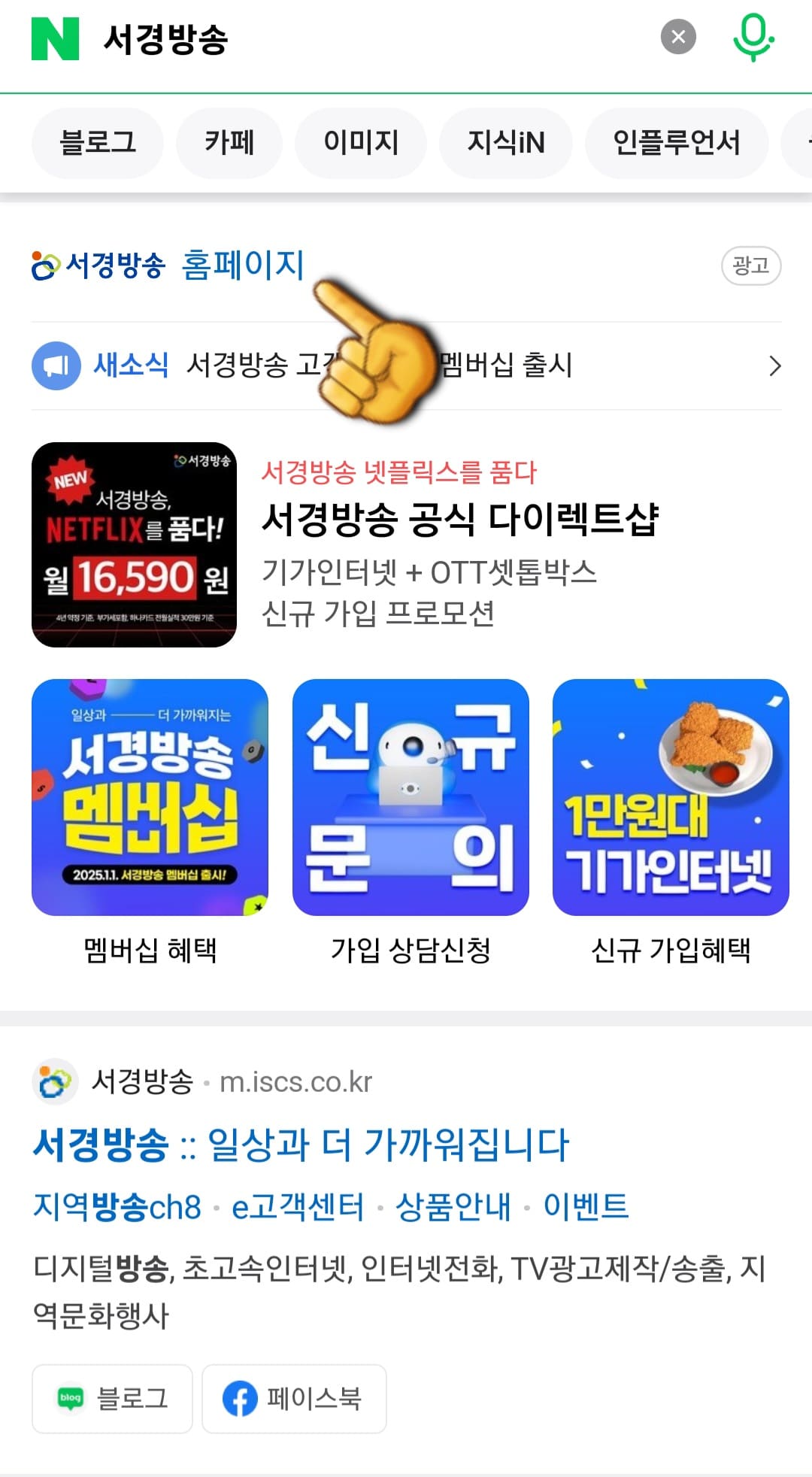Click the Netflix 월 16,590원 ad banner
The height and width of the screenshot is (1477, 812).
coord(135,544)
